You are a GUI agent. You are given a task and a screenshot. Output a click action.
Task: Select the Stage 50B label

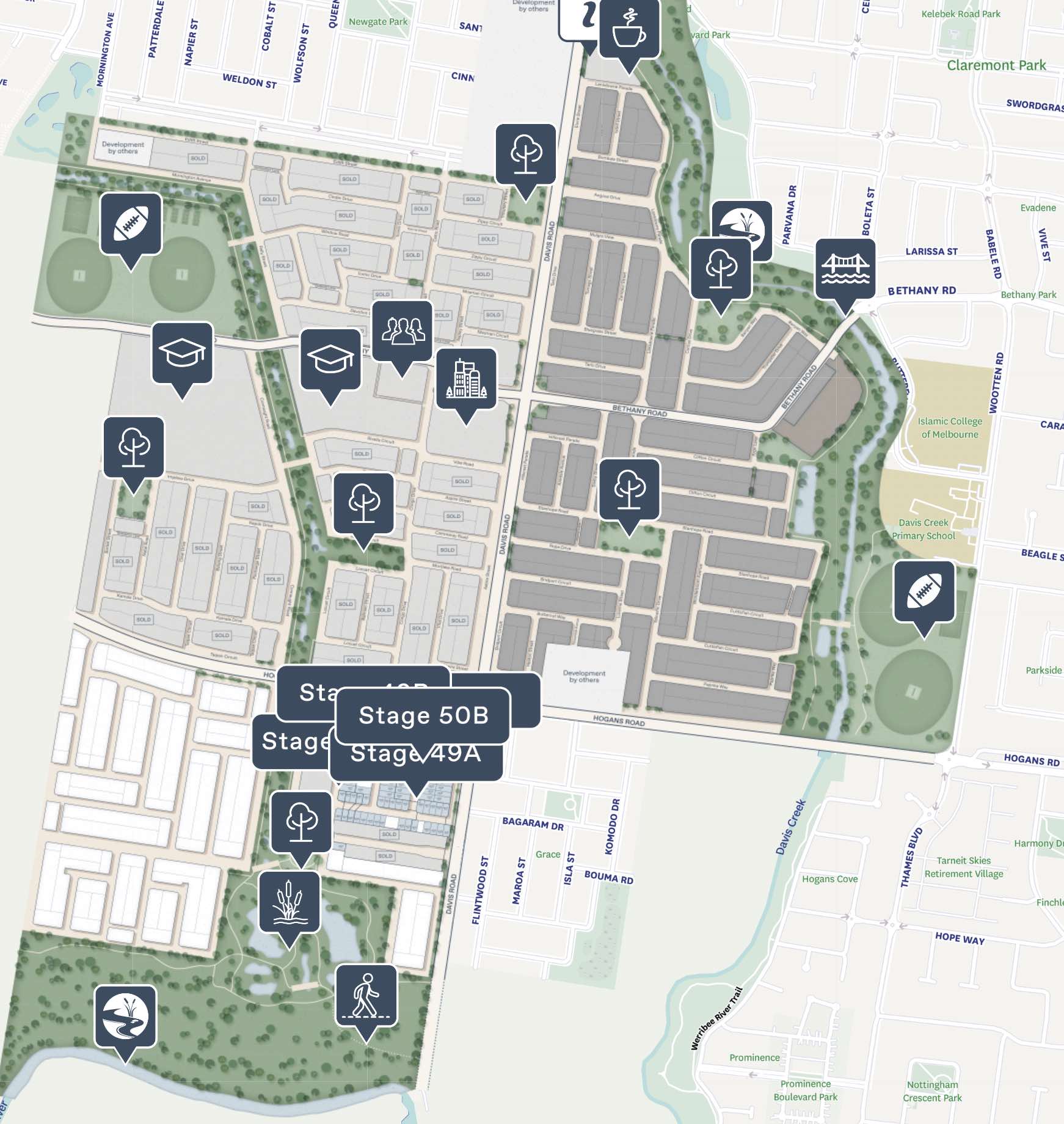click(423, 715)
